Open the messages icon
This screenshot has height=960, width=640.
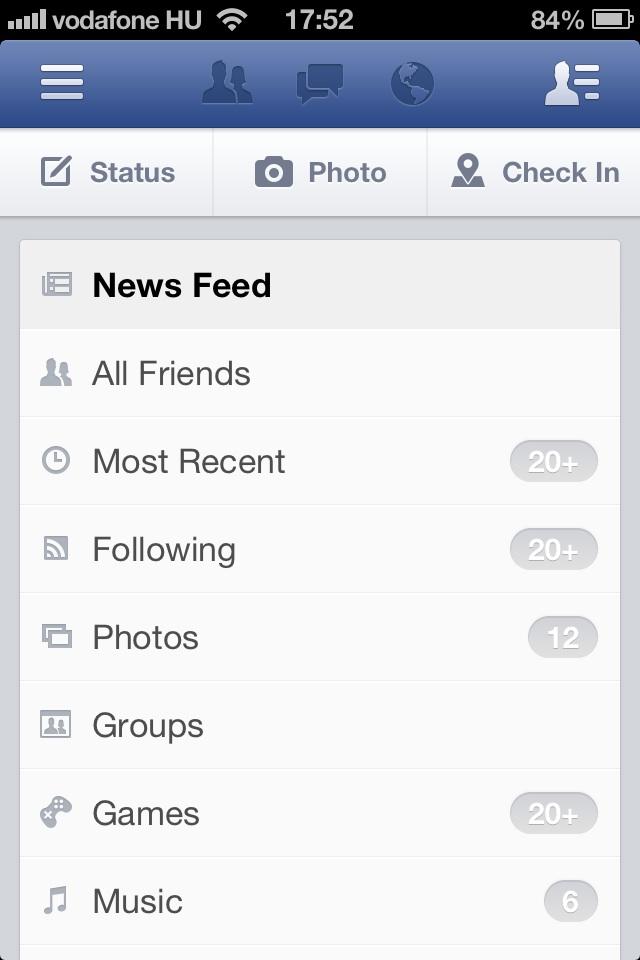point(320,83)
